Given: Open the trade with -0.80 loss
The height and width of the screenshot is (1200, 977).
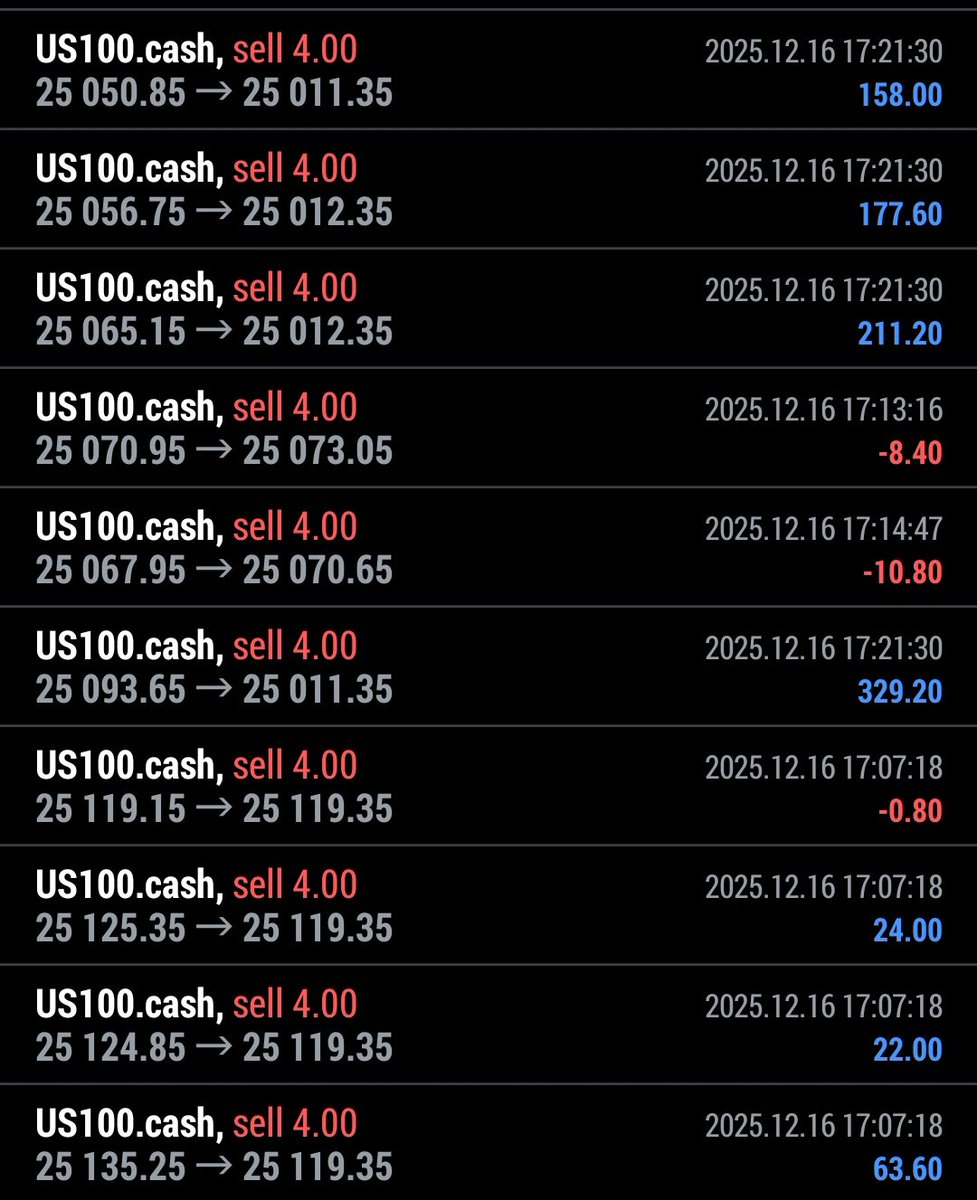Looking at the screenshot, I should [x=488, y=786].
